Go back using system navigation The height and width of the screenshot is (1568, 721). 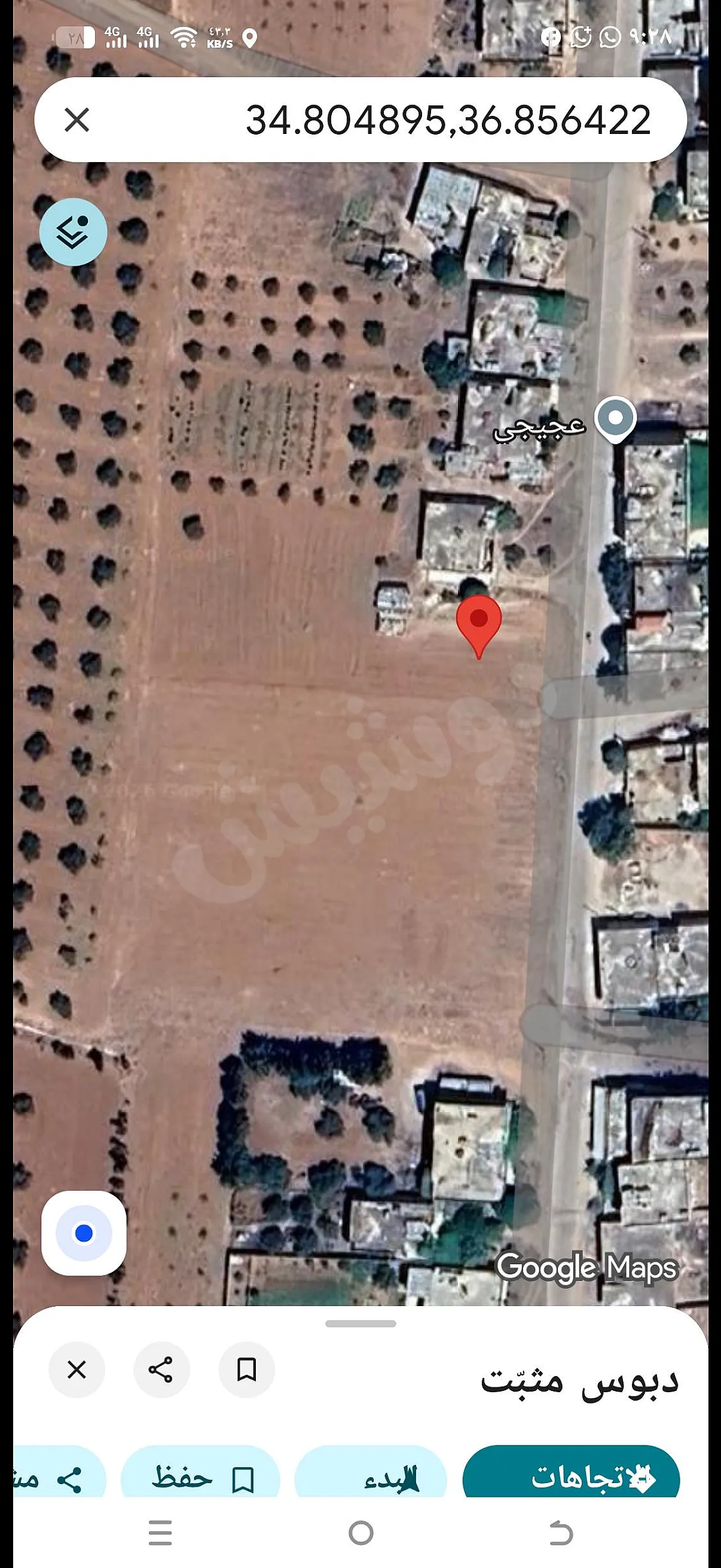pos(561,1533)
